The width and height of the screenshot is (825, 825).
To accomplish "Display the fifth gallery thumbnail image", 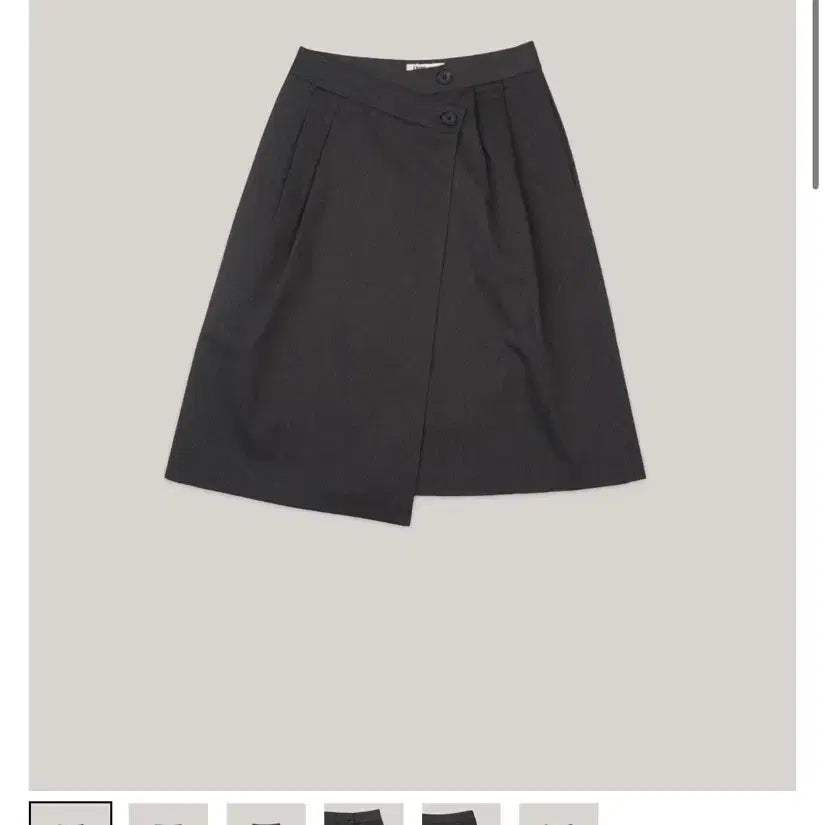I will (x=461, y=814).
